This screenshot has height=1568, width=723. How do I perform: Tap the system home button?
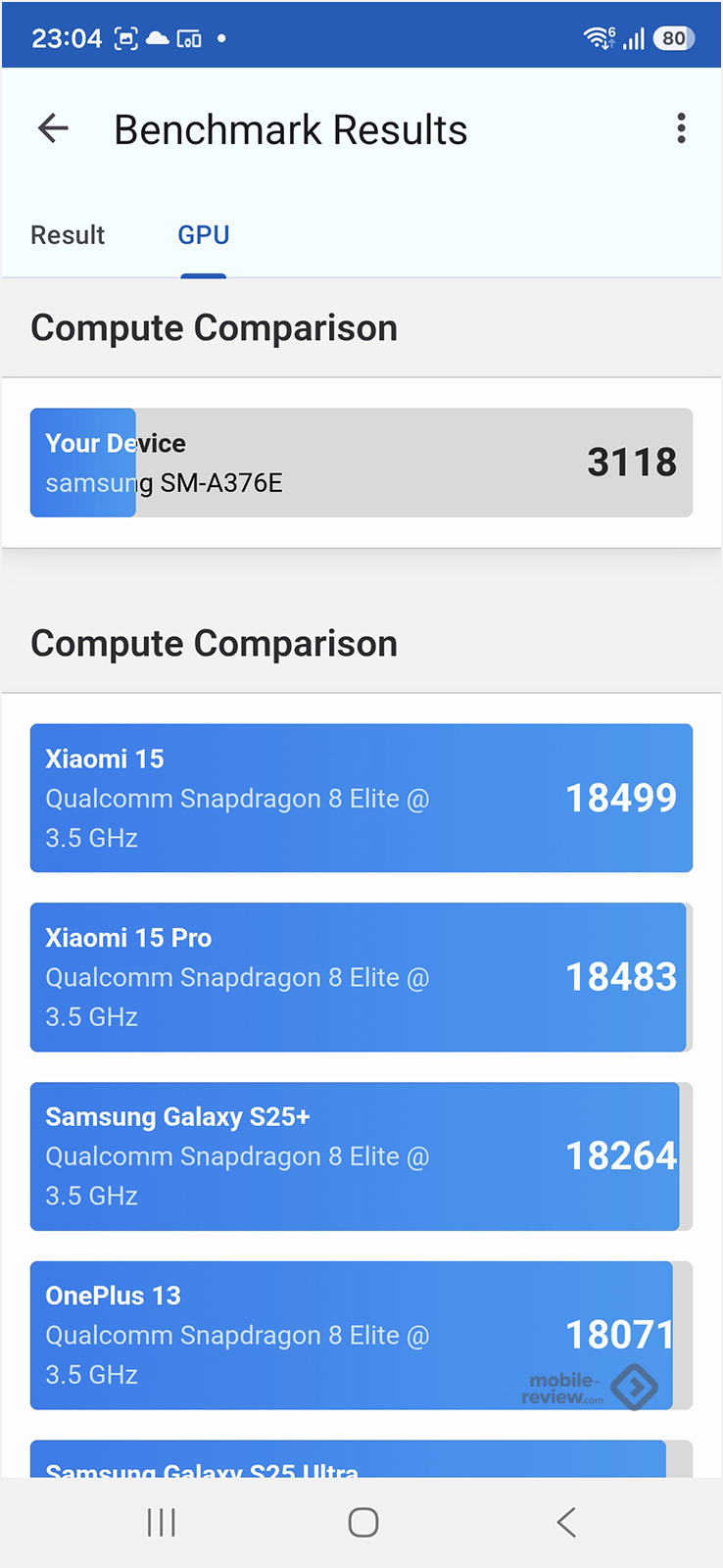tap(363, 1522)
